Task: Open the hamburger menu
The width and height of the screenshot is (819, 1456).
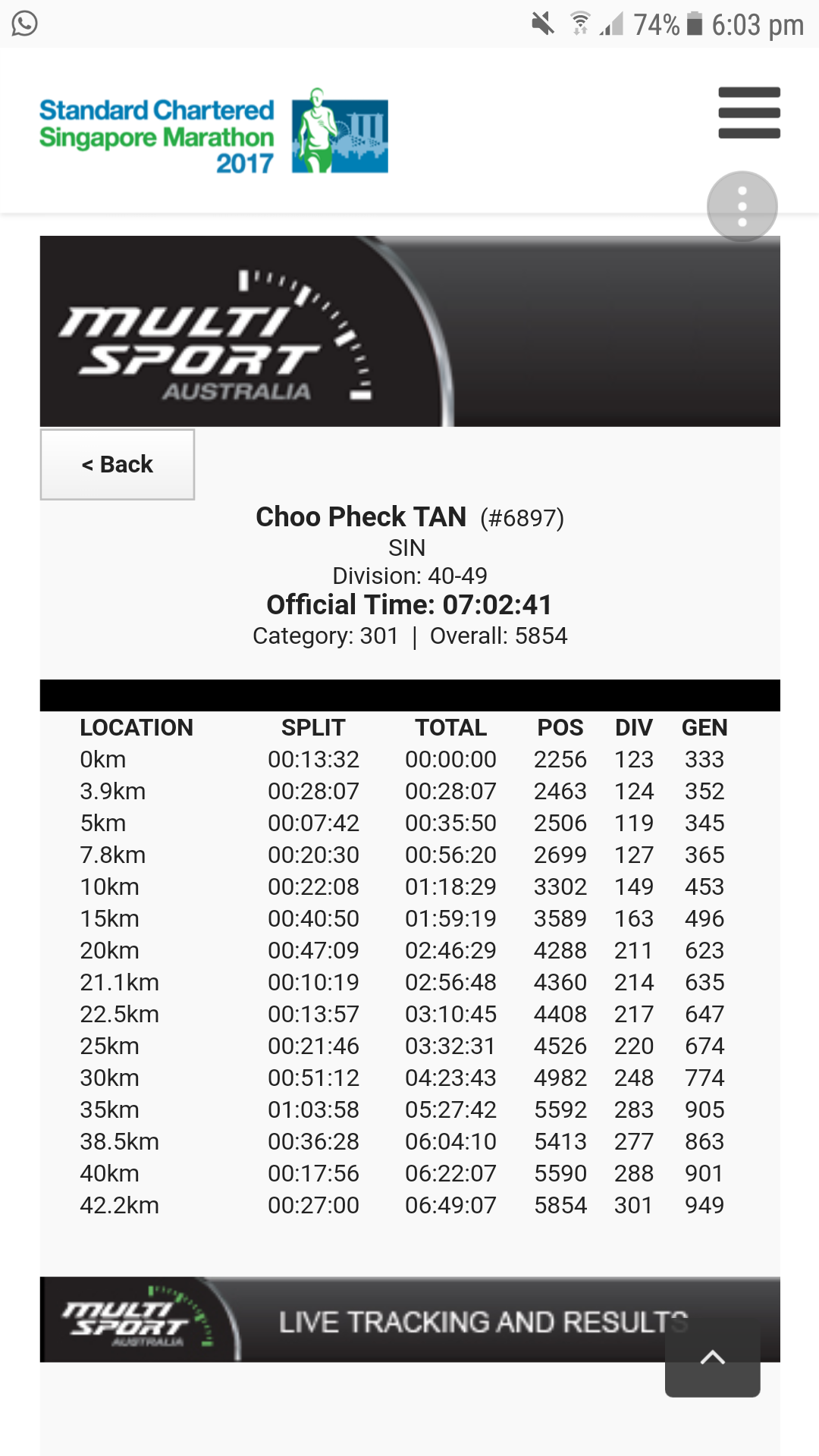Action: point(749,113)
